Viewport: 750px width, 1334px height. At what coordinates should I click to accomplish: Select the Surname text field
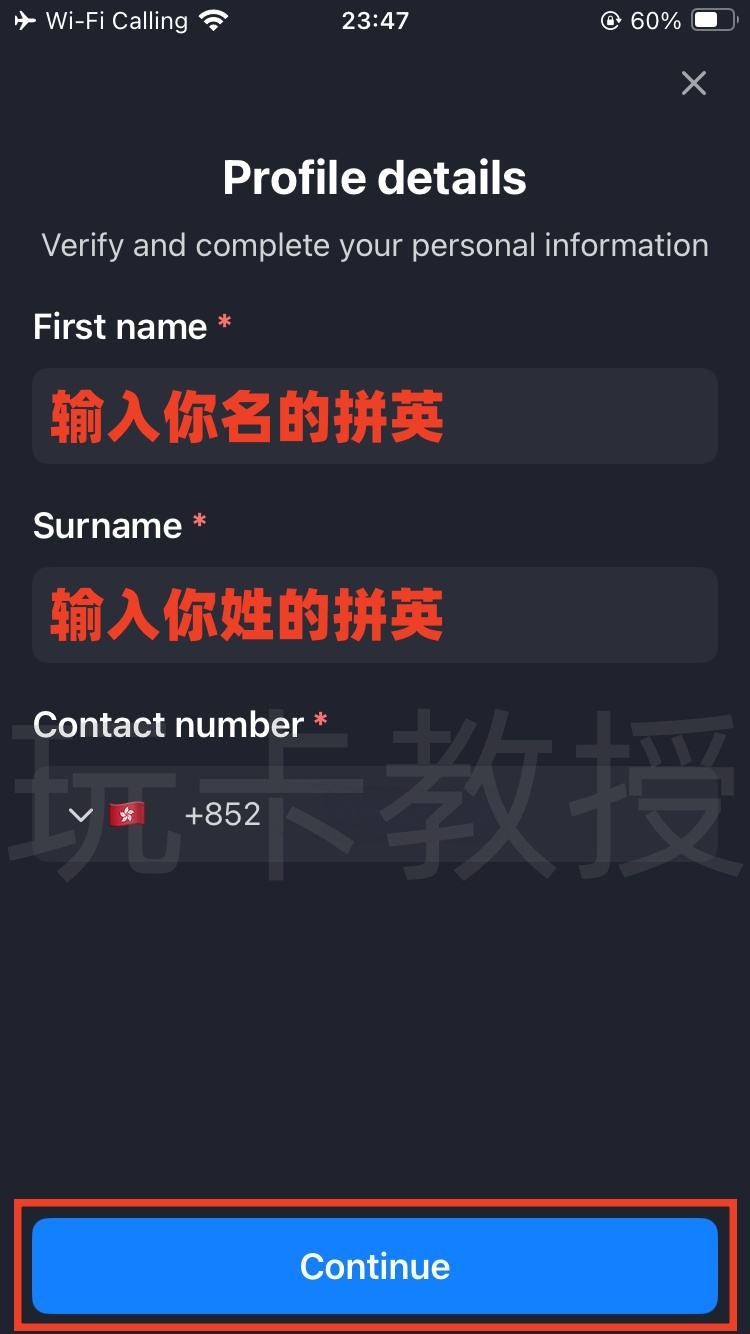coord(375,614)
